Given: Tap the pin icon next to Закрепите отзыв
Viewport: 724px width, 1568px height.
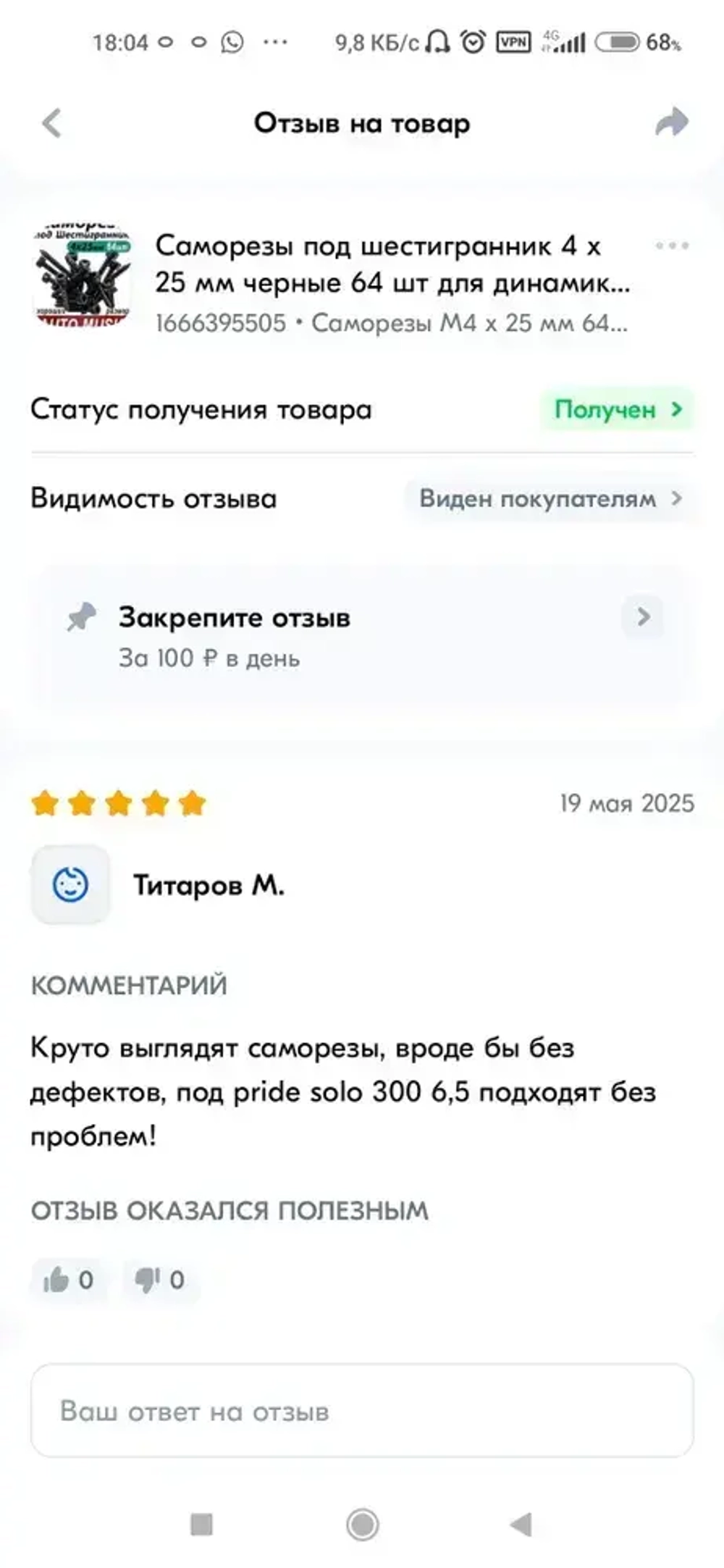Looking at the screenshot, I should [x=82, y=616].
